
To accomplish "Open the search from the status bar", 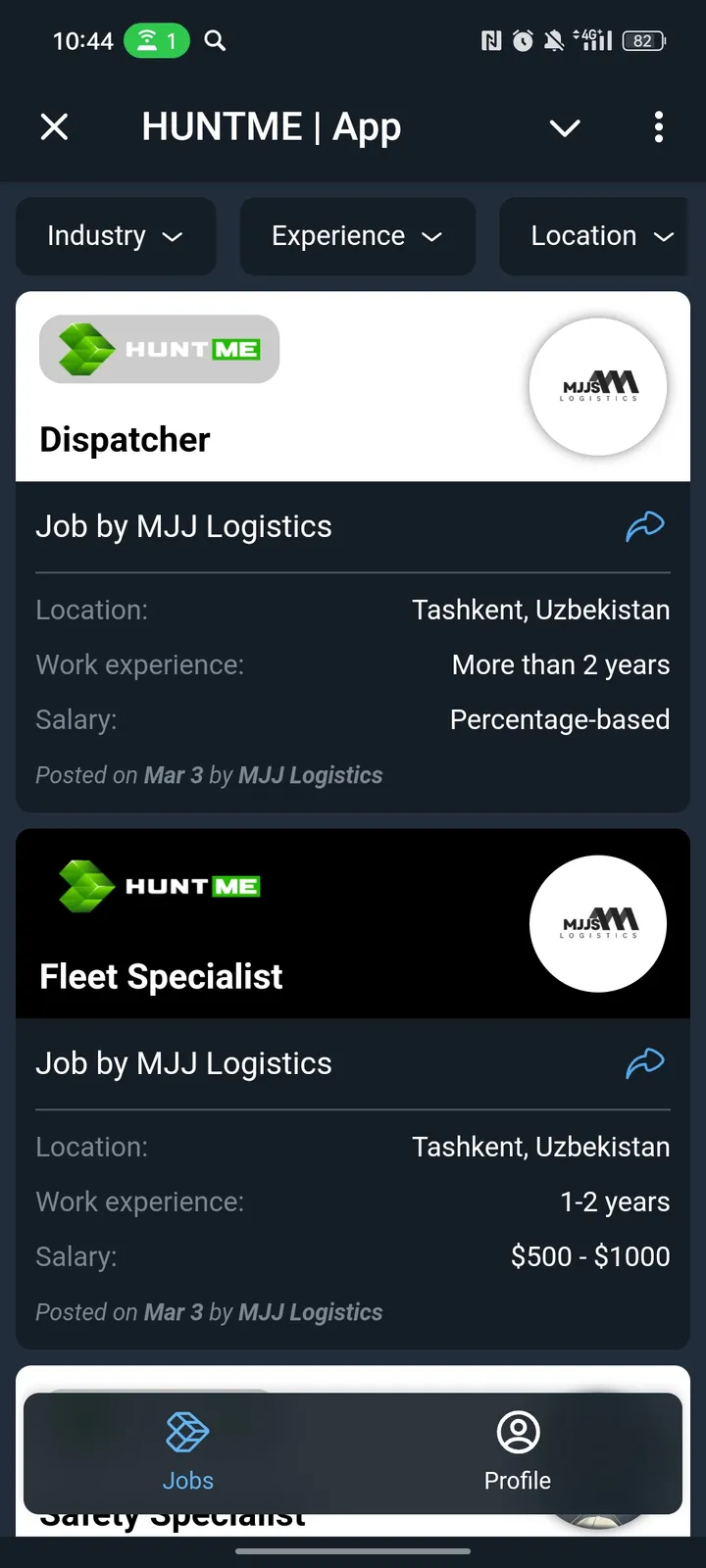I will coord(214,41).
